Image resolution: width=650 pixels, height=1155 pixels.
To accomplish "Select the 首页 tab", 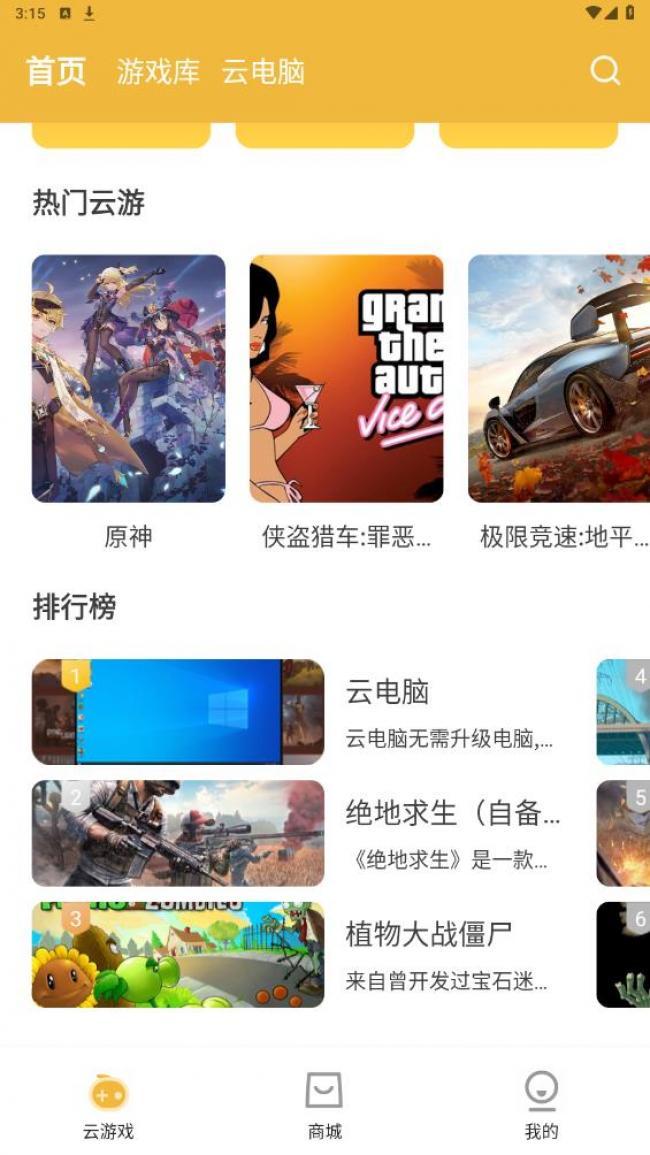I will point(56,72).
